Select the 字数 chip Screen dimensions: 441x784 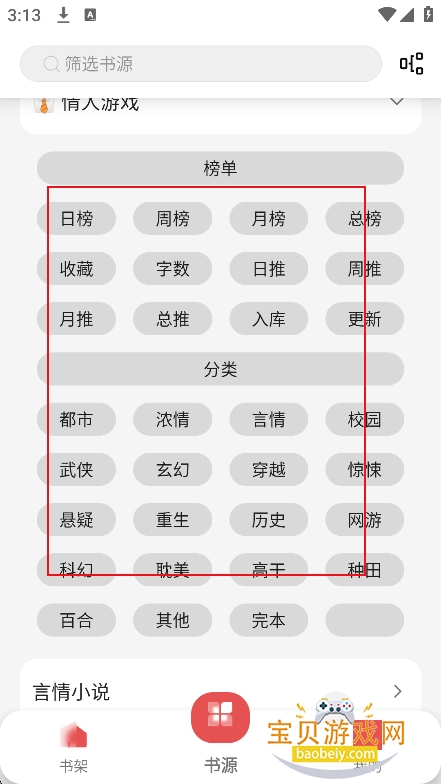click(x=172, y=268)
